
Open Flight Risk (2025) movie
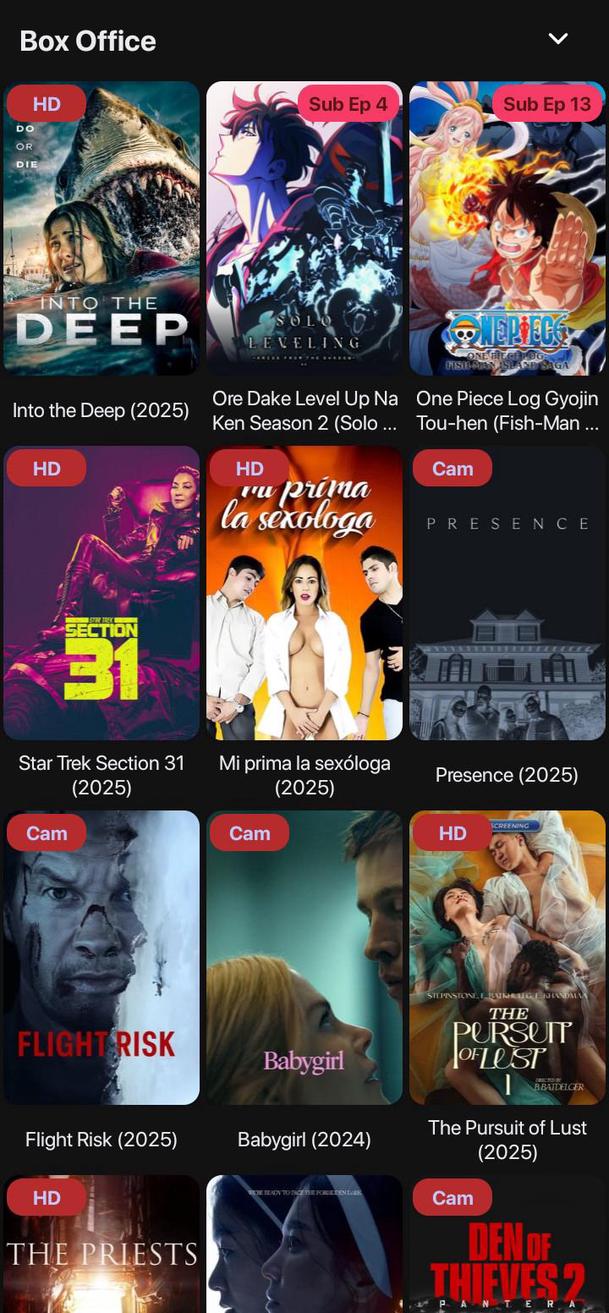(x=101, y=957)
